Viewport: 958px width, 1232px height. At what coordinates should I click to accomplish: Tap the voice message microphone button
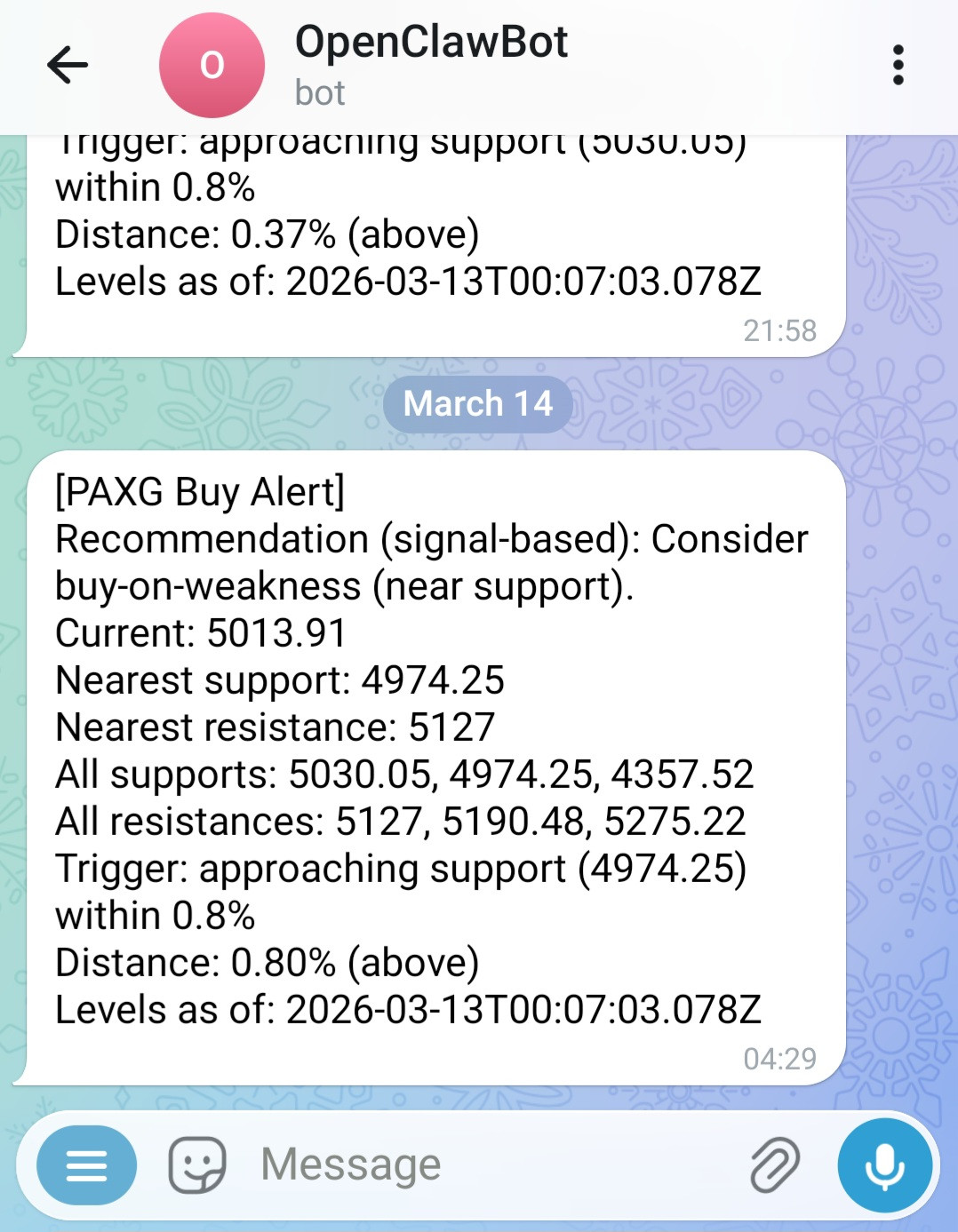885,1165
